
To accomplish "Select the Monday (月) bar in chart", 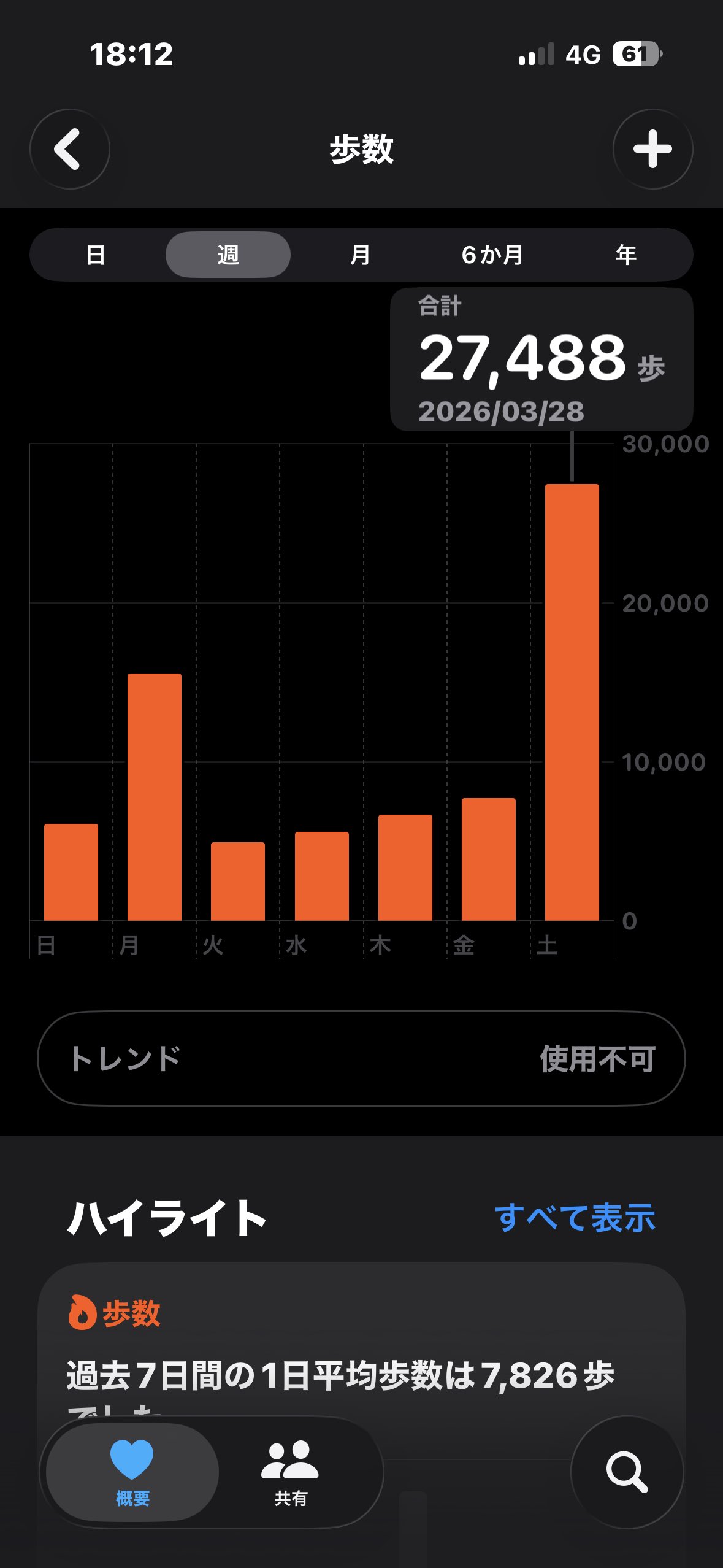I will point(155,797).
